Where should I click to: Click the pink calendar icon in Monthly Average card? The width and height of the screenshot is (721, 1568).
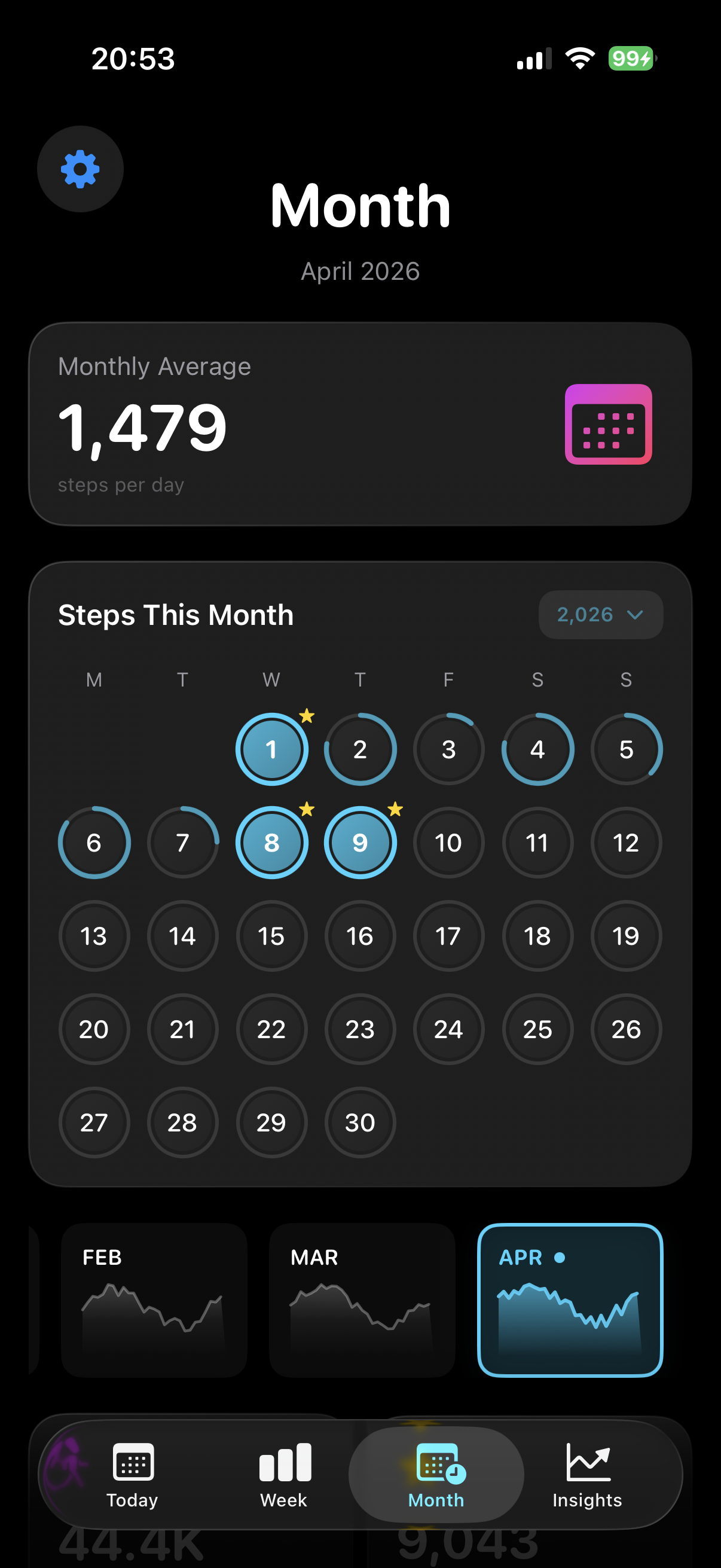point(608,423)
